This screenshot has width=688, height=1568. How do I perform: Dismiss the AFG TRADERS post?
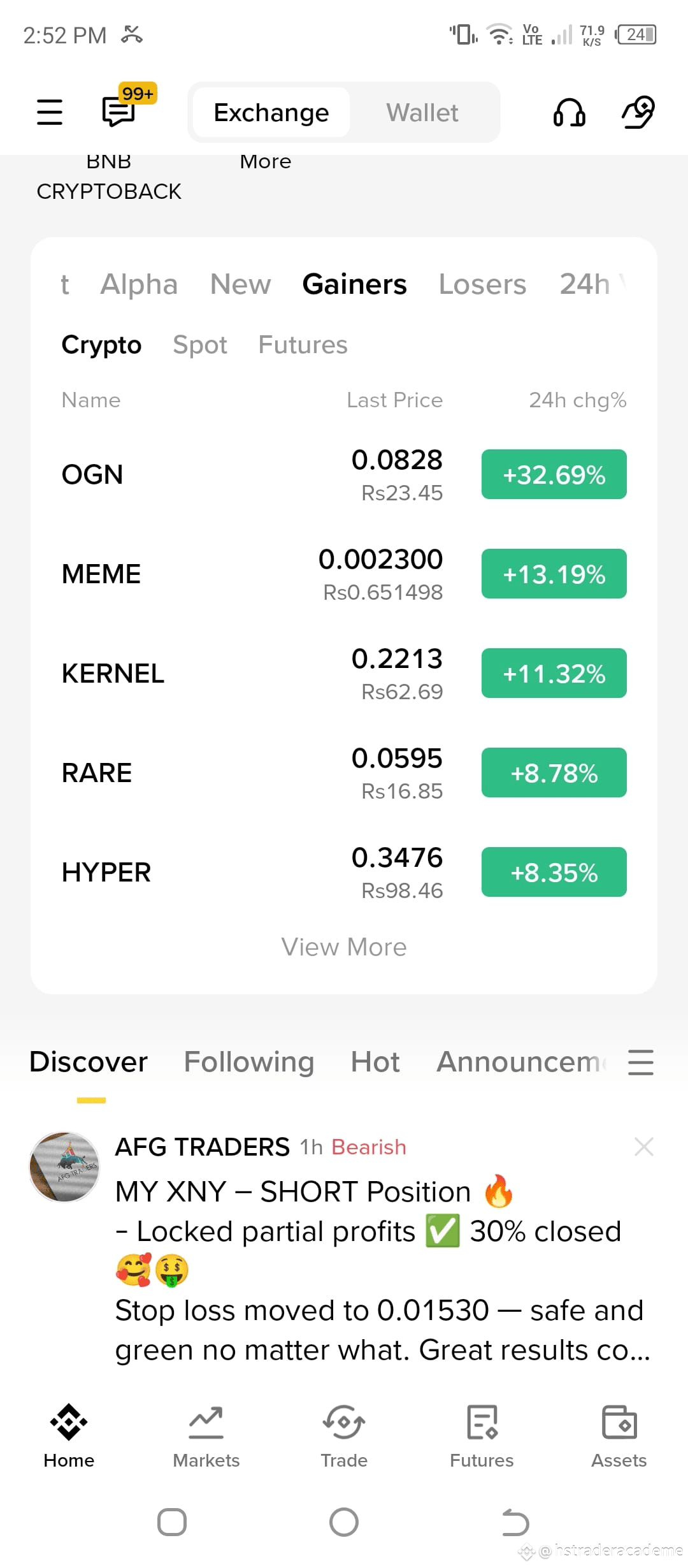[644, 1147]
